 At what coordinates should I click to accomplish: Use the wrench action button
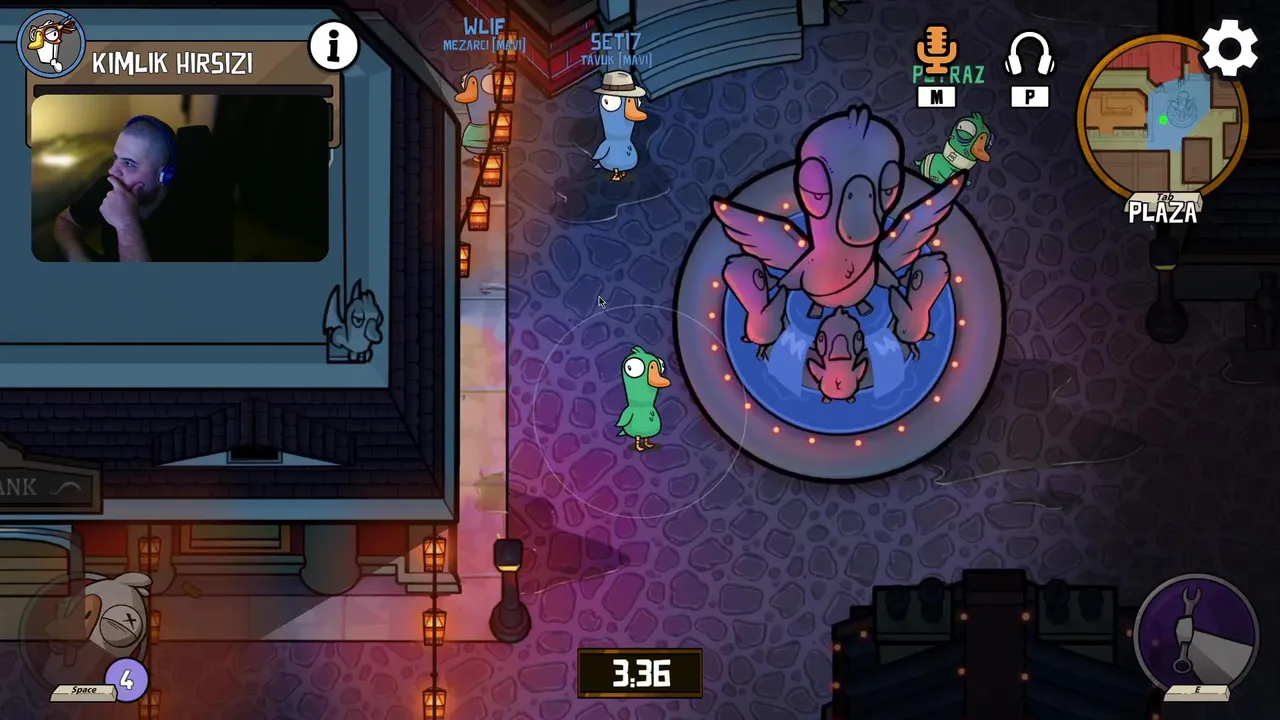pyautogui.click(x=1197, y=631)
